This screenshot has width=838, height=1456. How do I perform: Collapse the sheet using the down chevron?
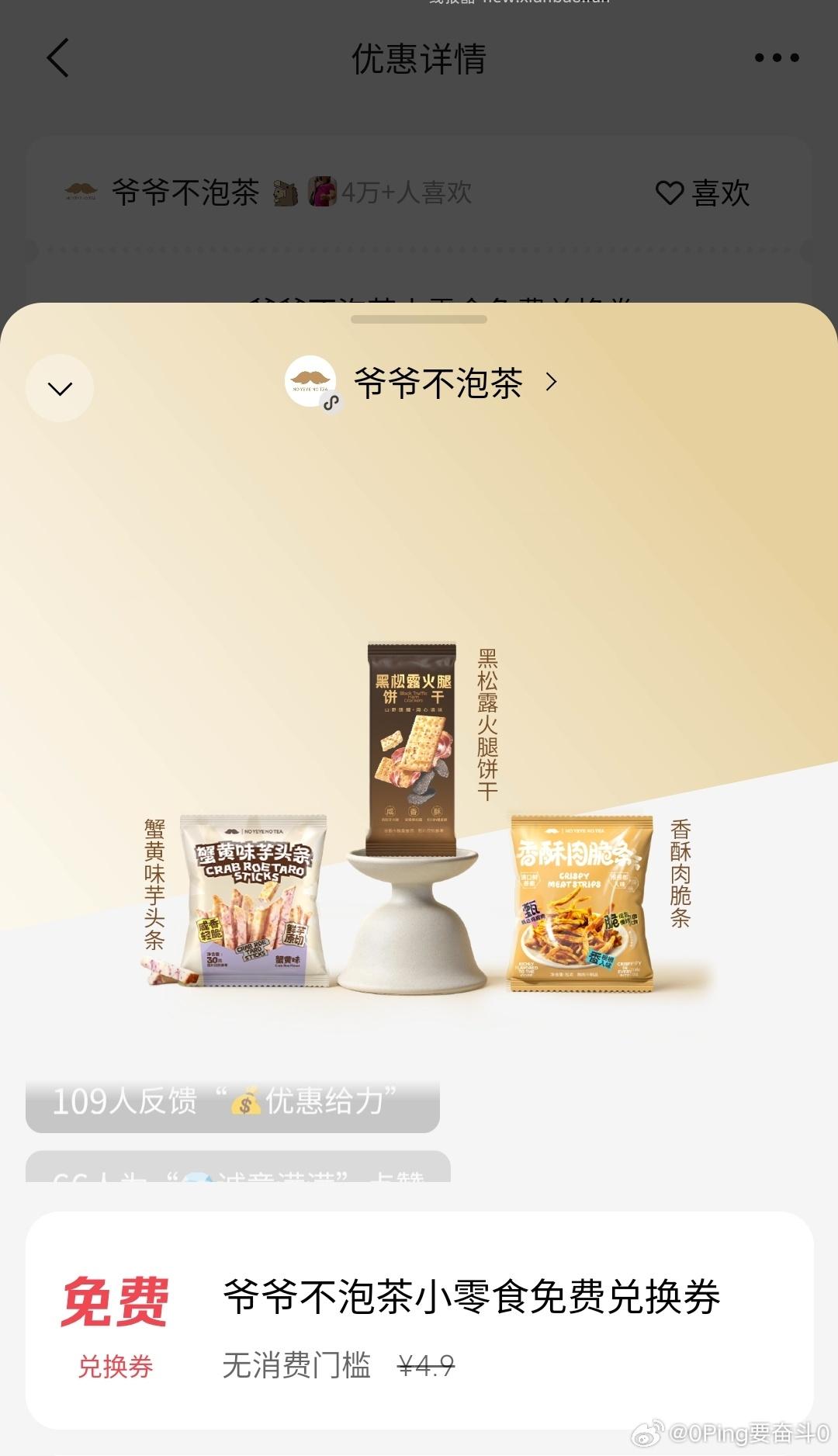[x=59, y=388]
